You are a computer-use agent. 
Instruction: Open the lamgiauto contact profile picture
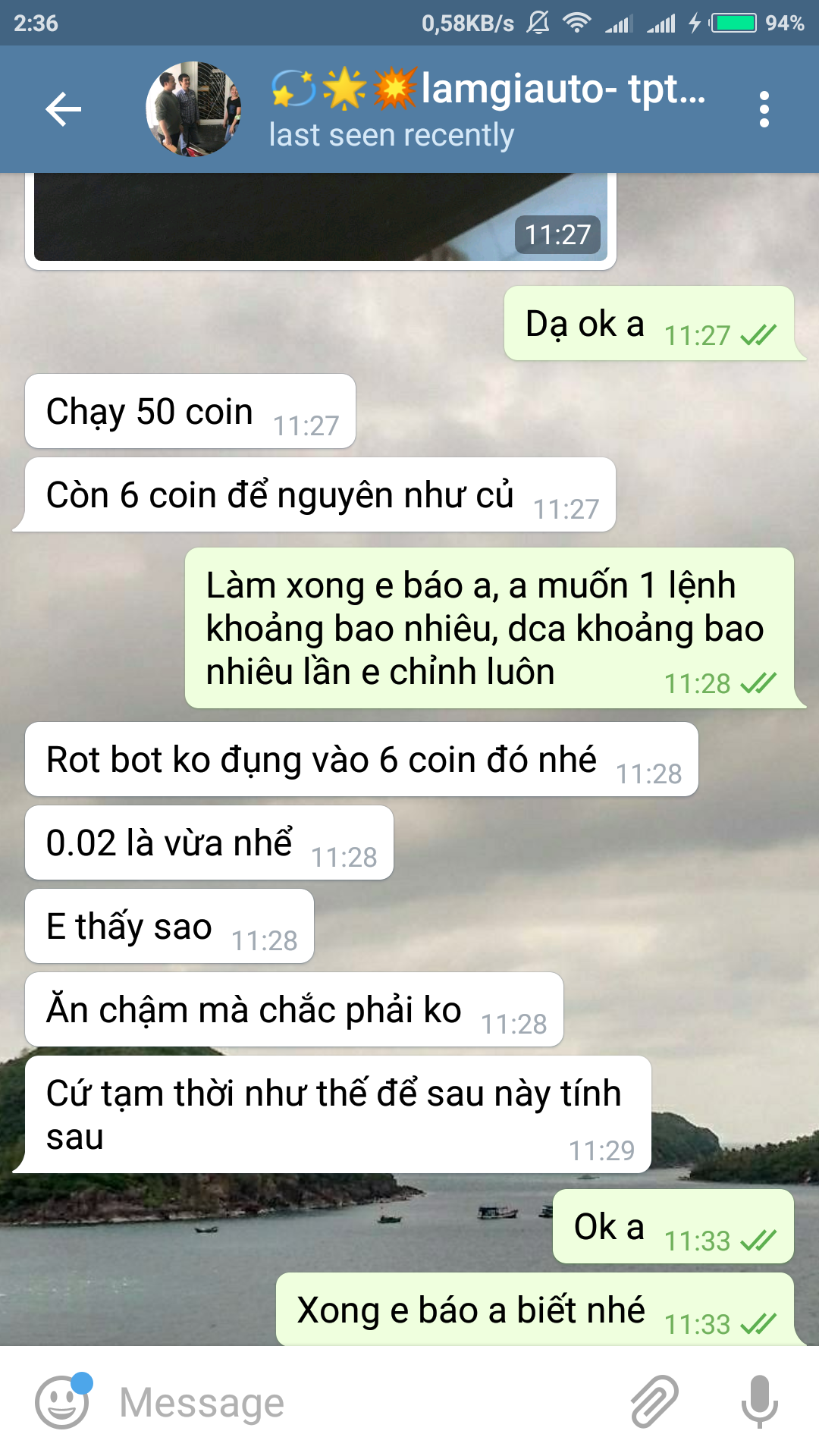194,110
